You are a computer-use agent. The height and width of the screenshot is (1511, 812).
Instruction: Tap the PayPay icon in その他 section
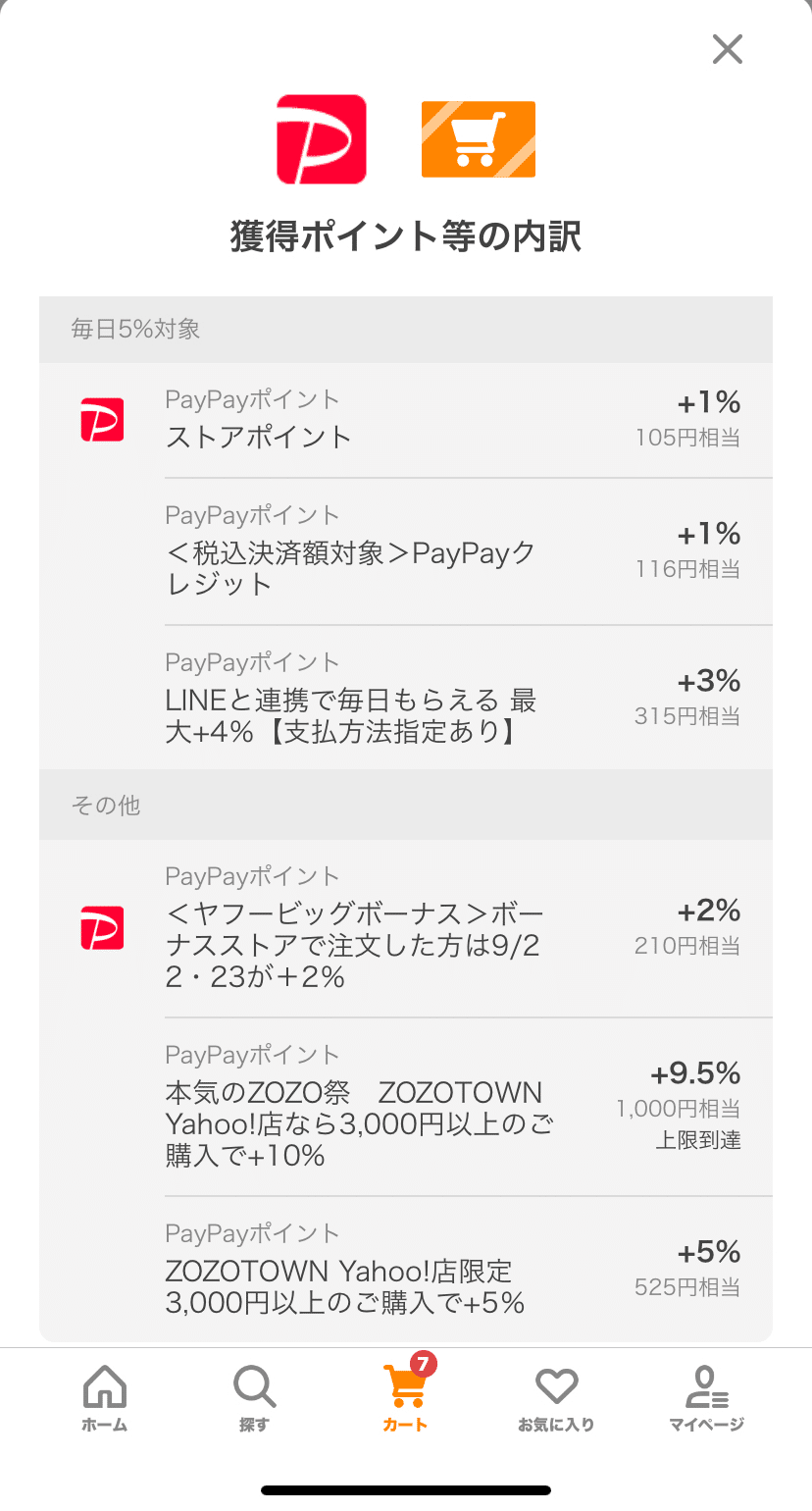point(102,927)
